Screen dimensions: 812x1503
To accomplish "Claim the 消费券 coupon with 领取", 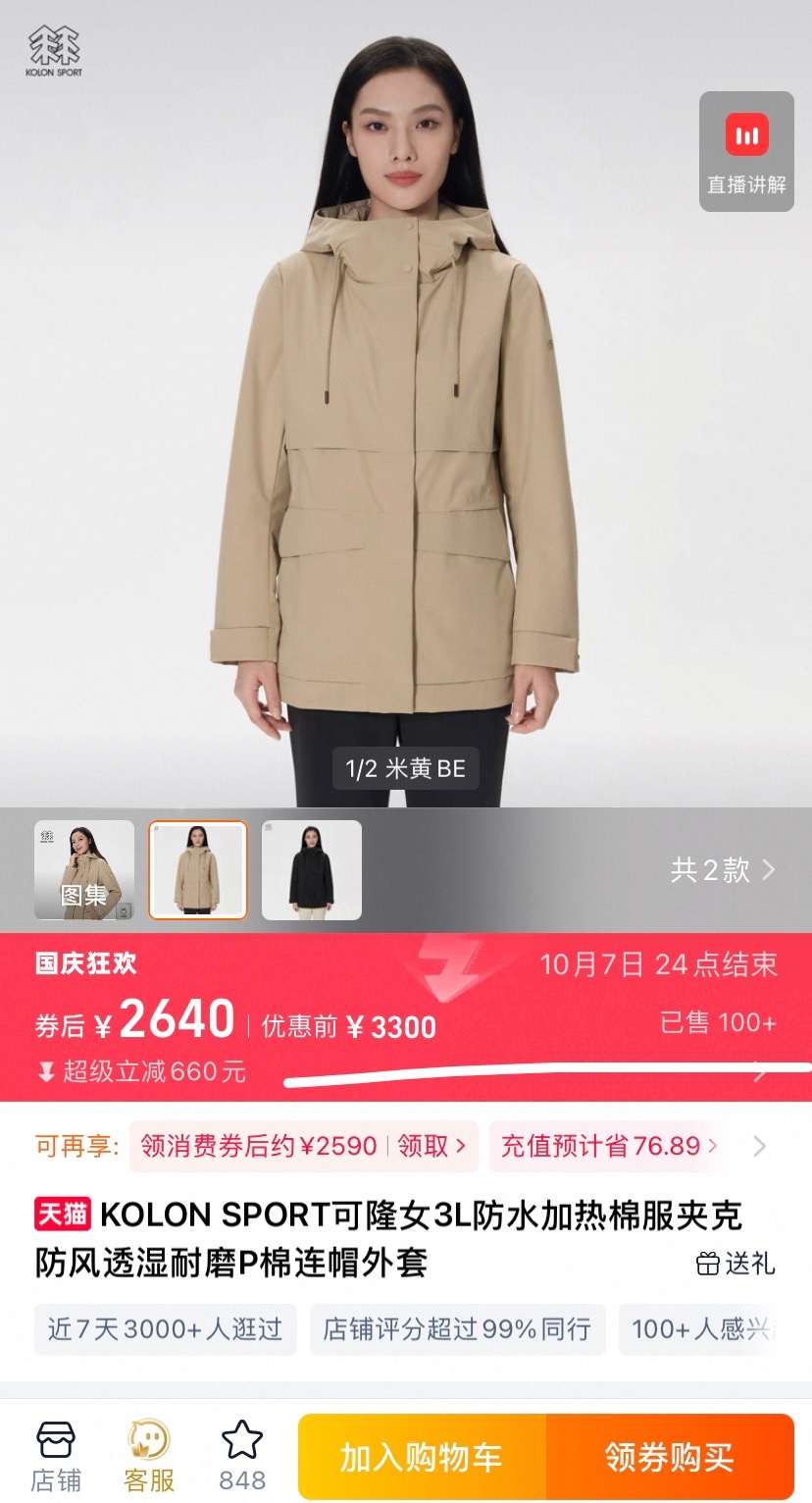I will (x=431, y=1146).
